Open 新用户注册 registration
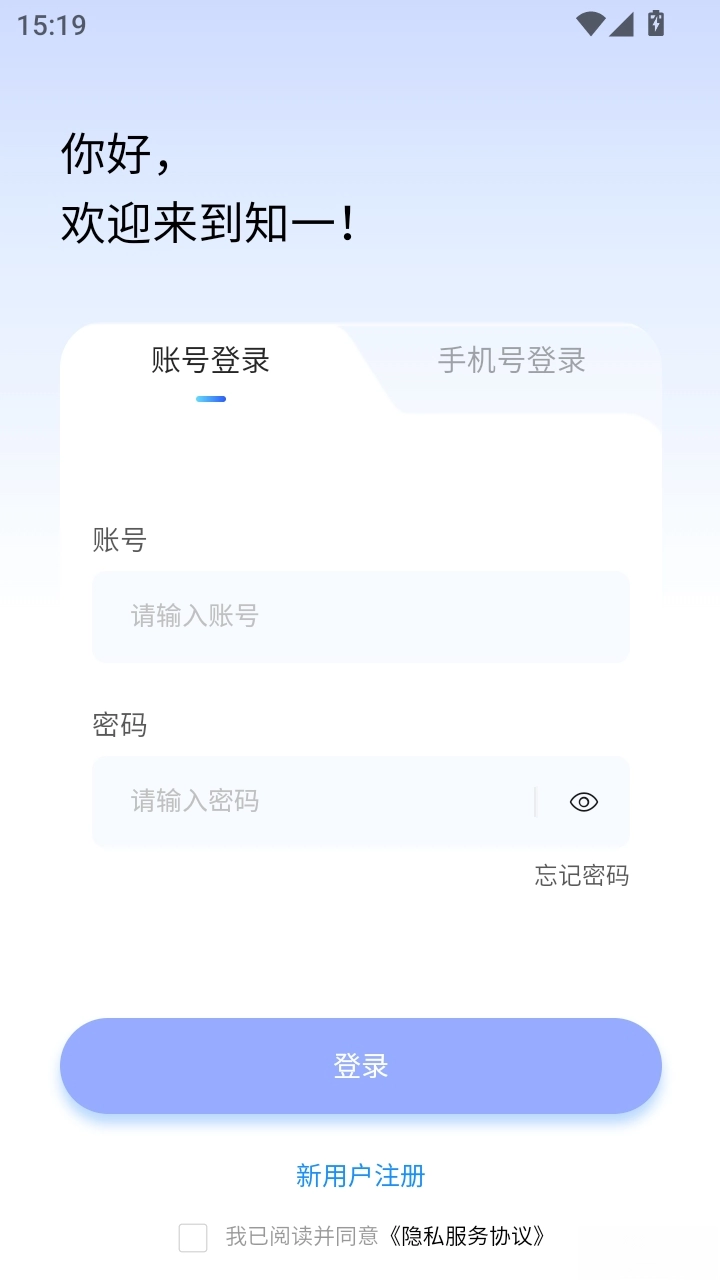Screen dimensions: 720x1280 [x=360, y=1177]
